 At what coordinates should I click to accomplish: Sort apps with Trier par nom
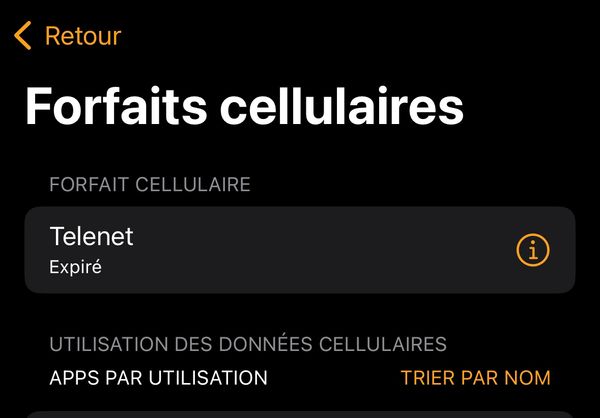pyautogui.click(x=475, y=378)
